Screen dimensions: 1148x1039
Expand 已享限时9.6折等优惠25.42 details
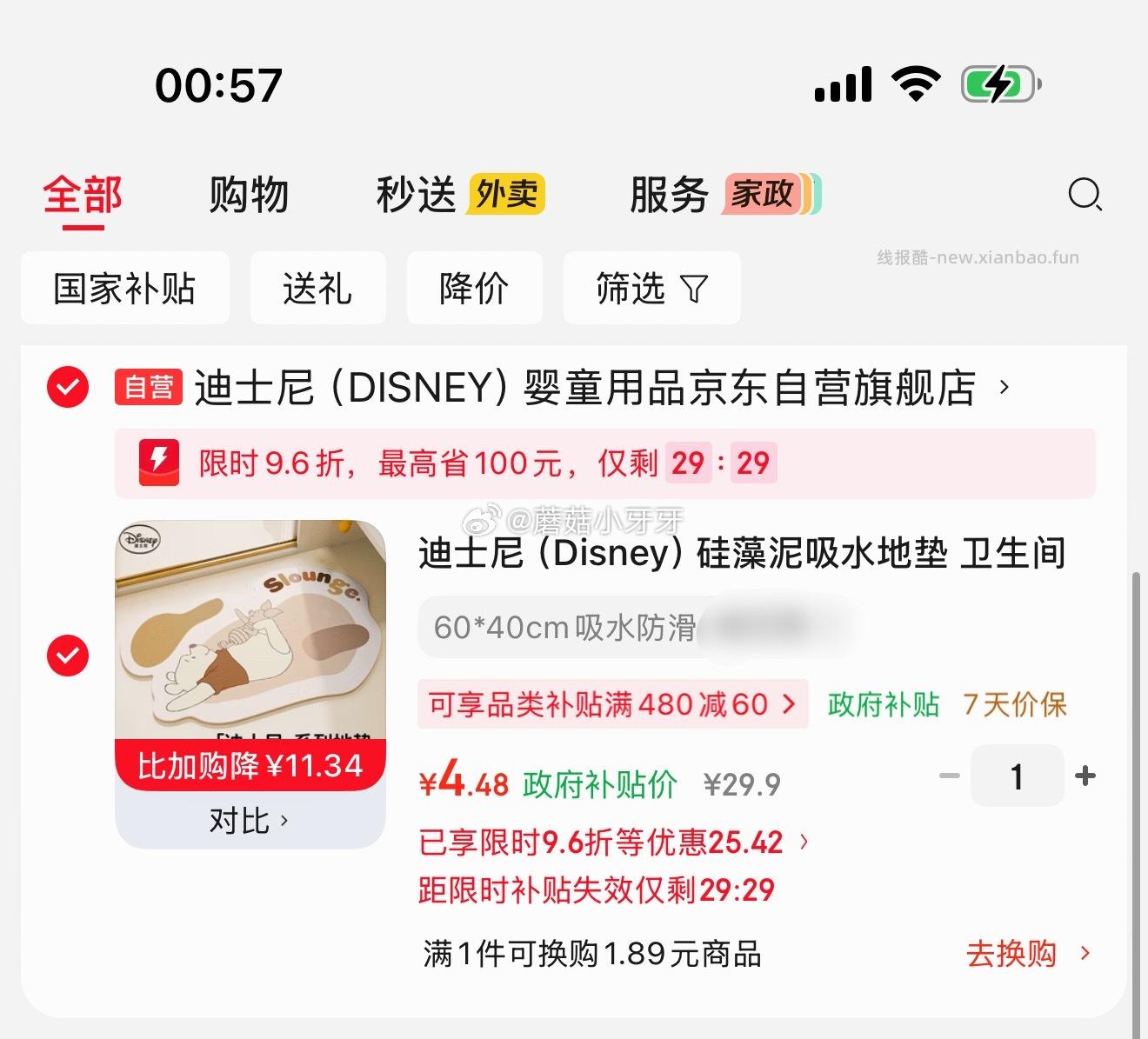pyautogui.click(x=612, y=842)
